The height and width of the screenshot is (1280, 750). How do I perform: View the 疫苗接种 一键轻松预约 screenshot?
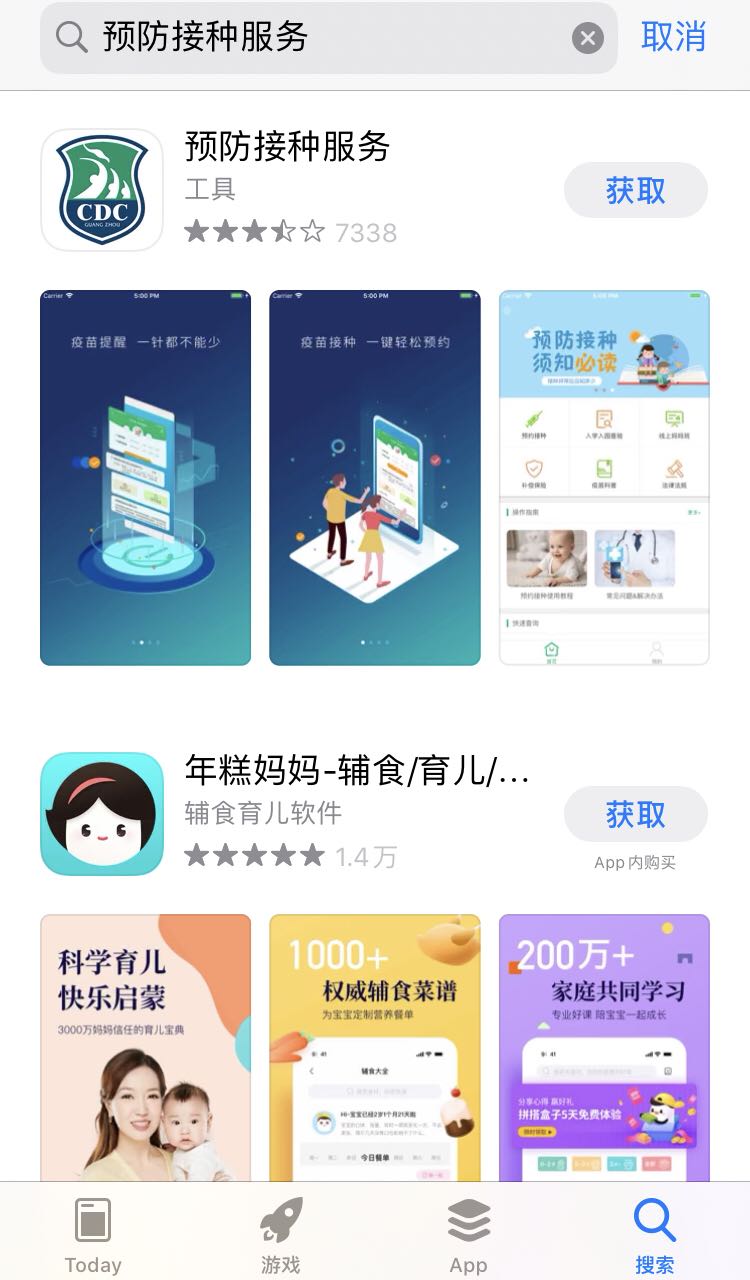coord(375,477)
